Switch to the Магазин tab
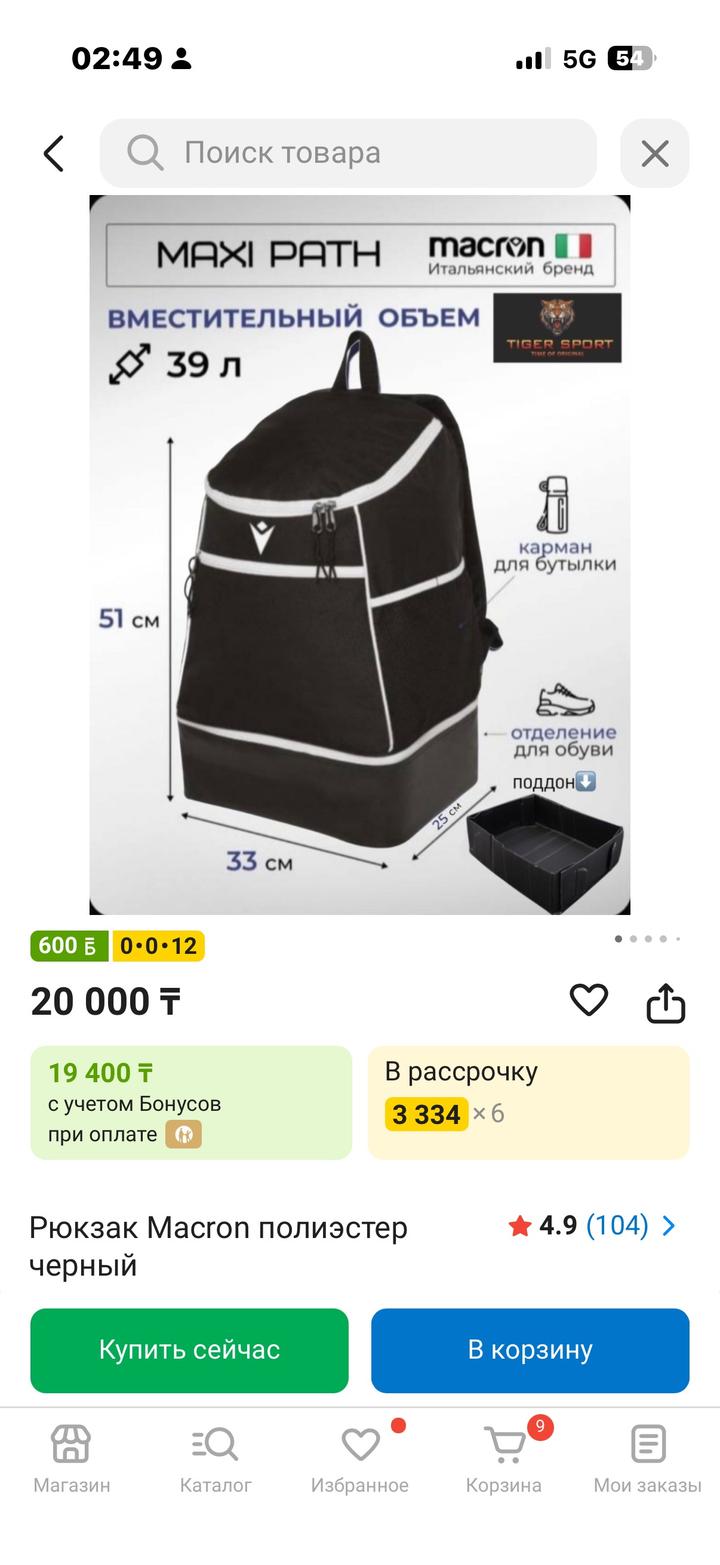This screenshot has width=720, height=1565. point(72,1458)
